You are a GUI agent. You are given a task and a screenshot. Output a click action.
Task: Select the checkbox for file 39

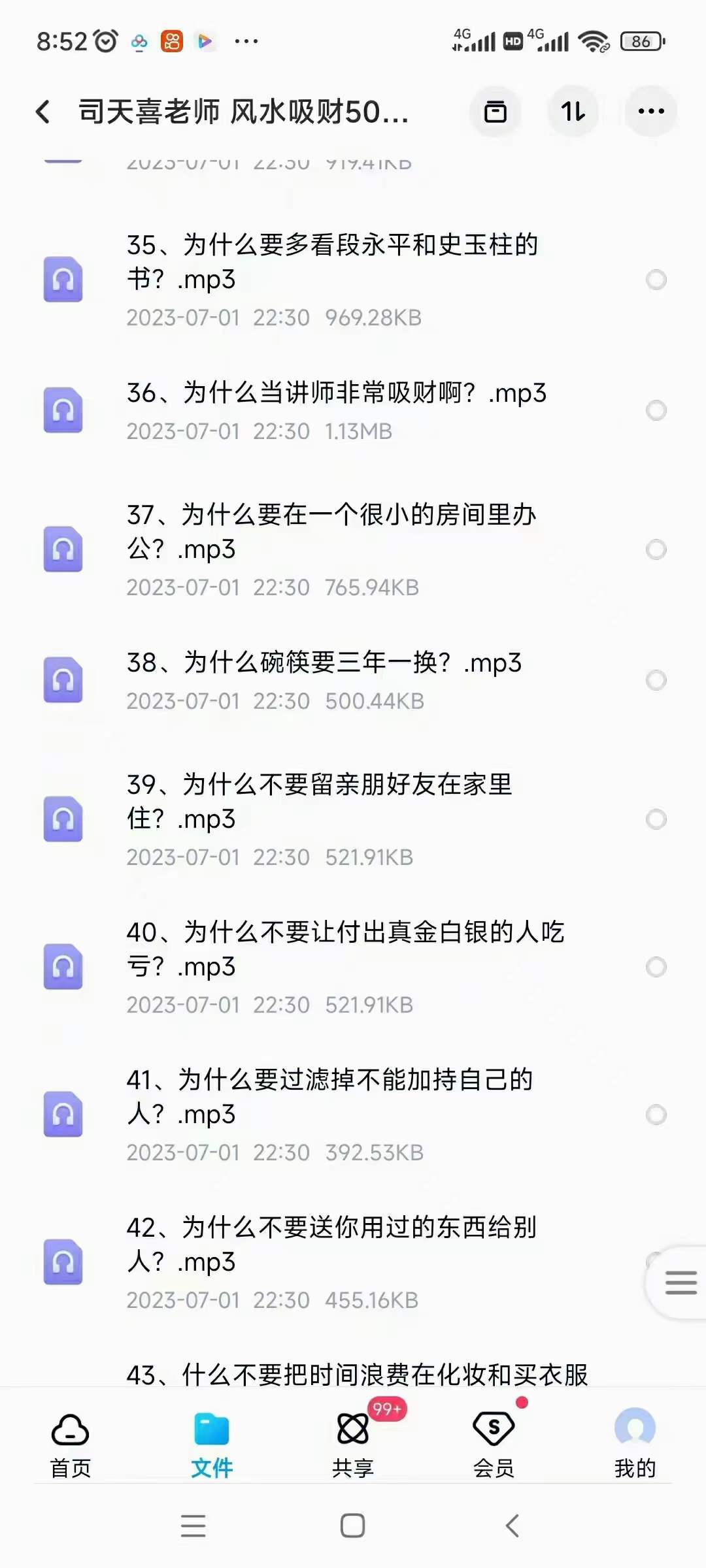pyautogui.click(x=655, y=818)
